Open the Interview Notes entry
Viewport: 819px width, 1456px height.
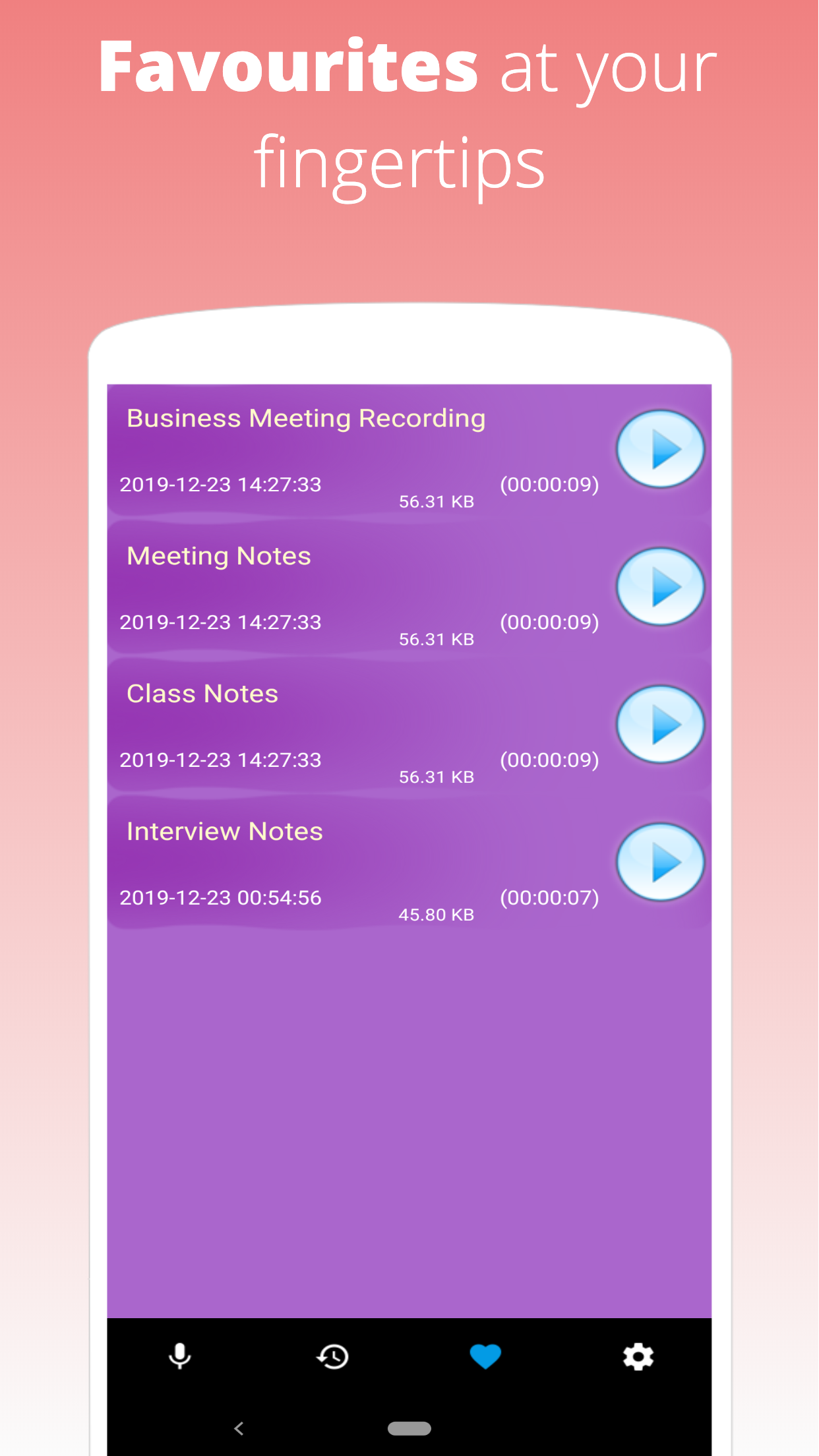(x=224, y=831)
